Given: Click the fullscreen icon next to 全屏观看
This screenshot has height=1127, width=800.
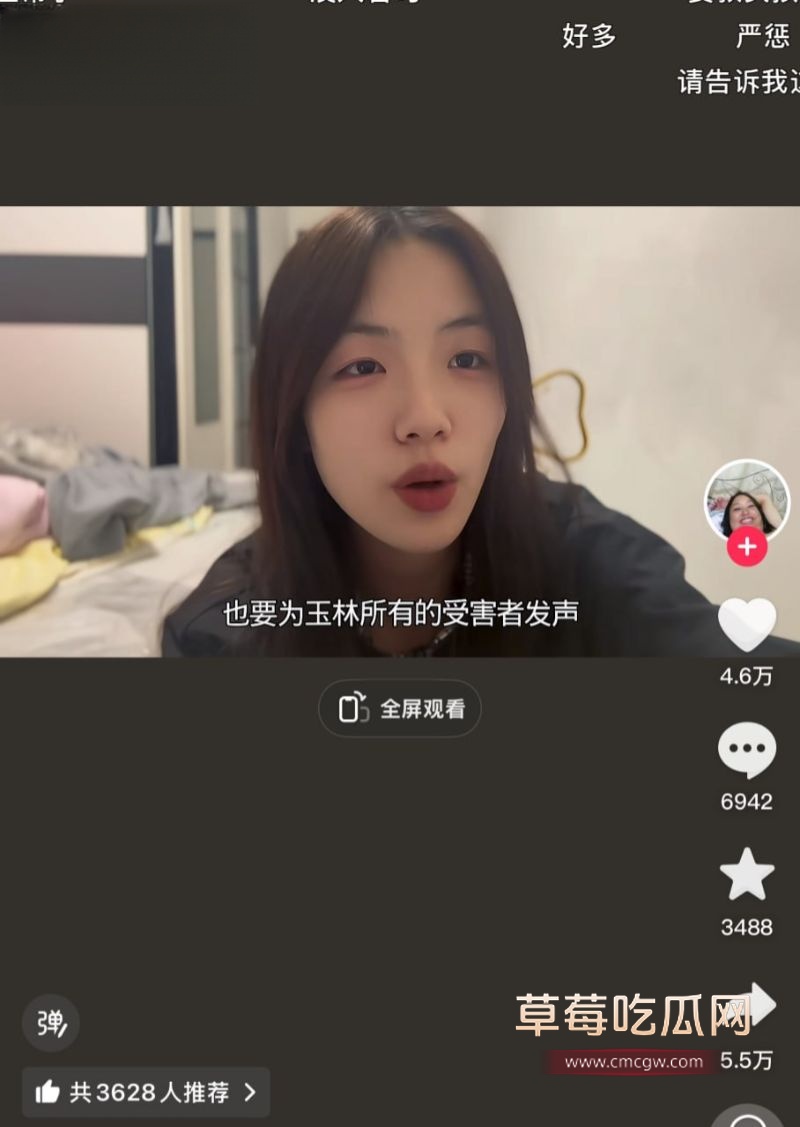Looking at the screenshot, I should 354,707.
